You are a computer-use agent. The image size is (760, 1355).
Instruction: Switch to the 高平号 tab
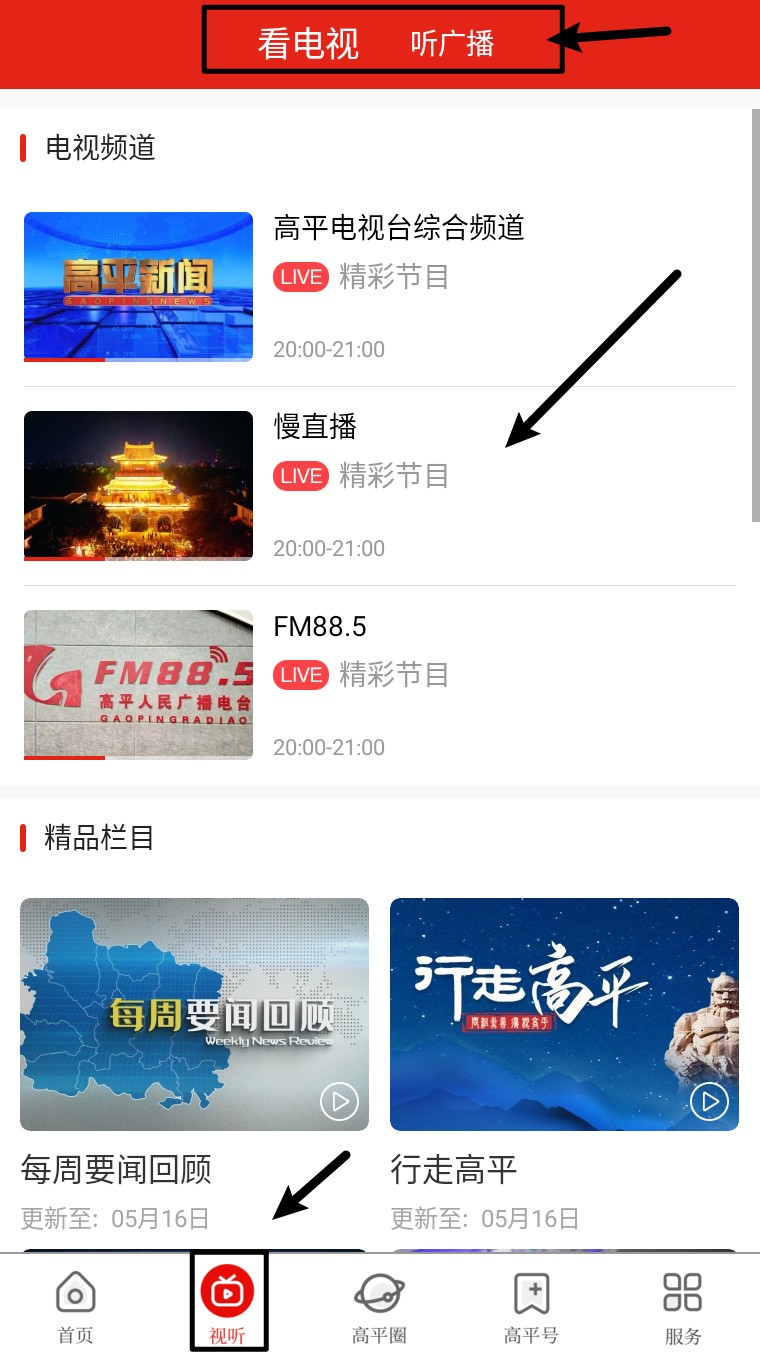coord(531,1306)
